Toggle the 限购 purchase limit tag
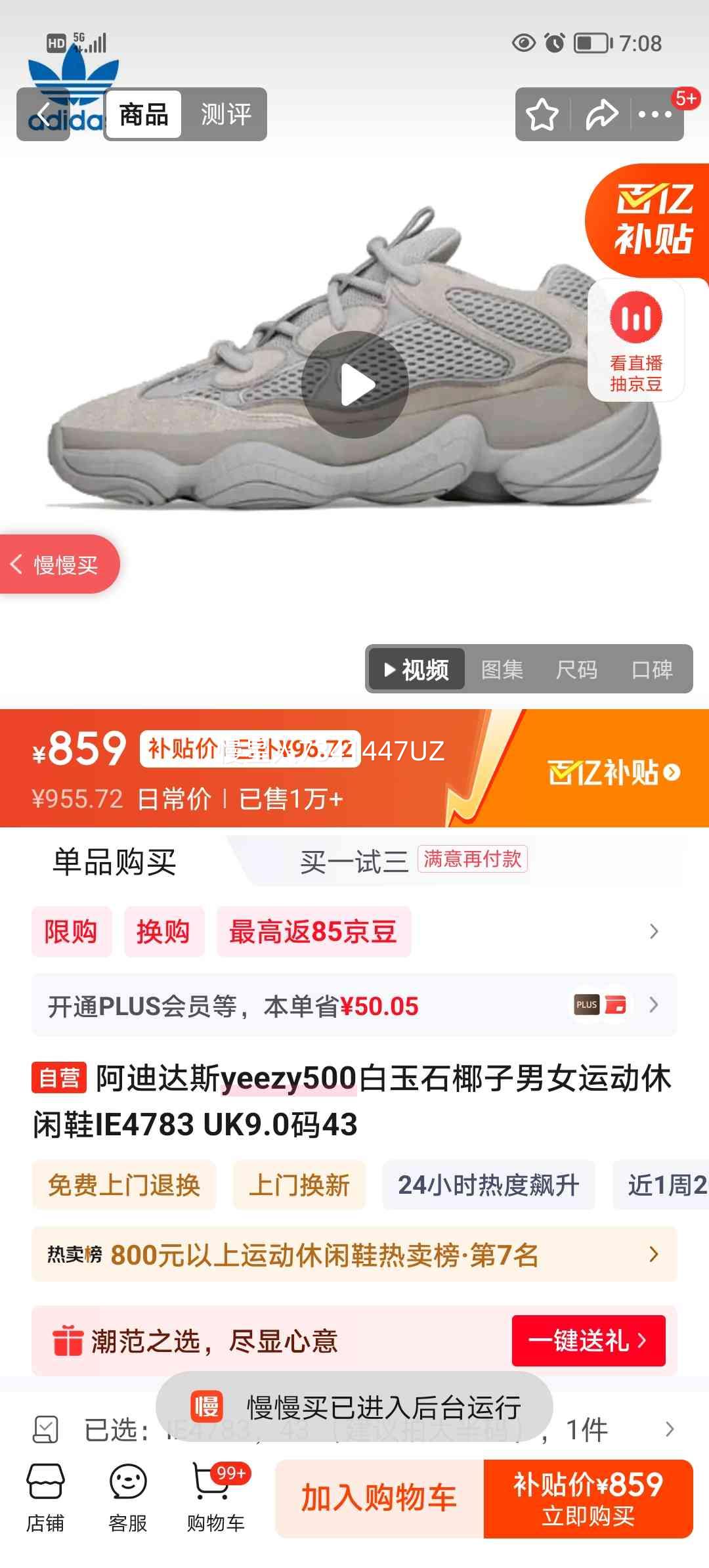709x1568 pixels. coord(71,932)
